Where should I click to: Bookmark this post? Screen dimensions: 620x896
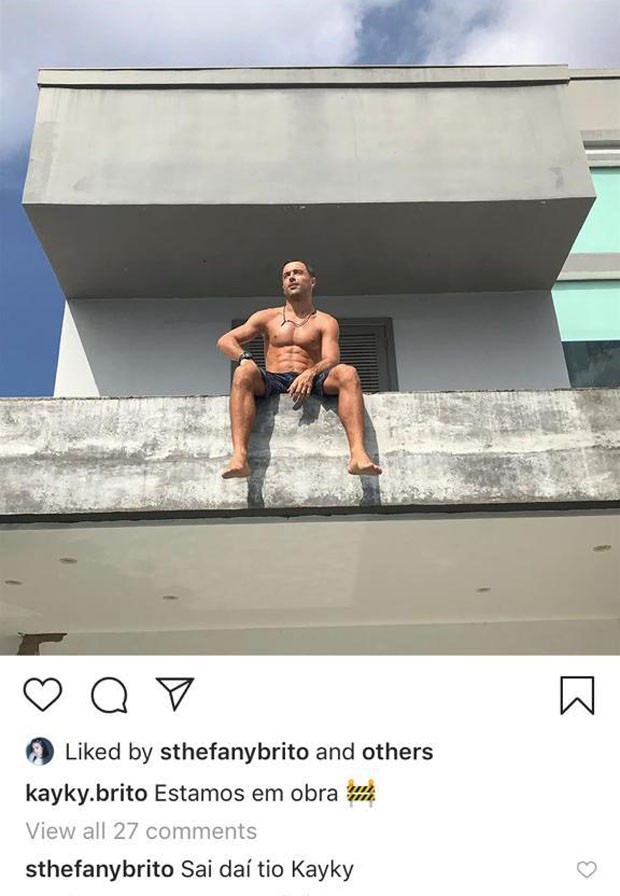[x=577, y=695]
